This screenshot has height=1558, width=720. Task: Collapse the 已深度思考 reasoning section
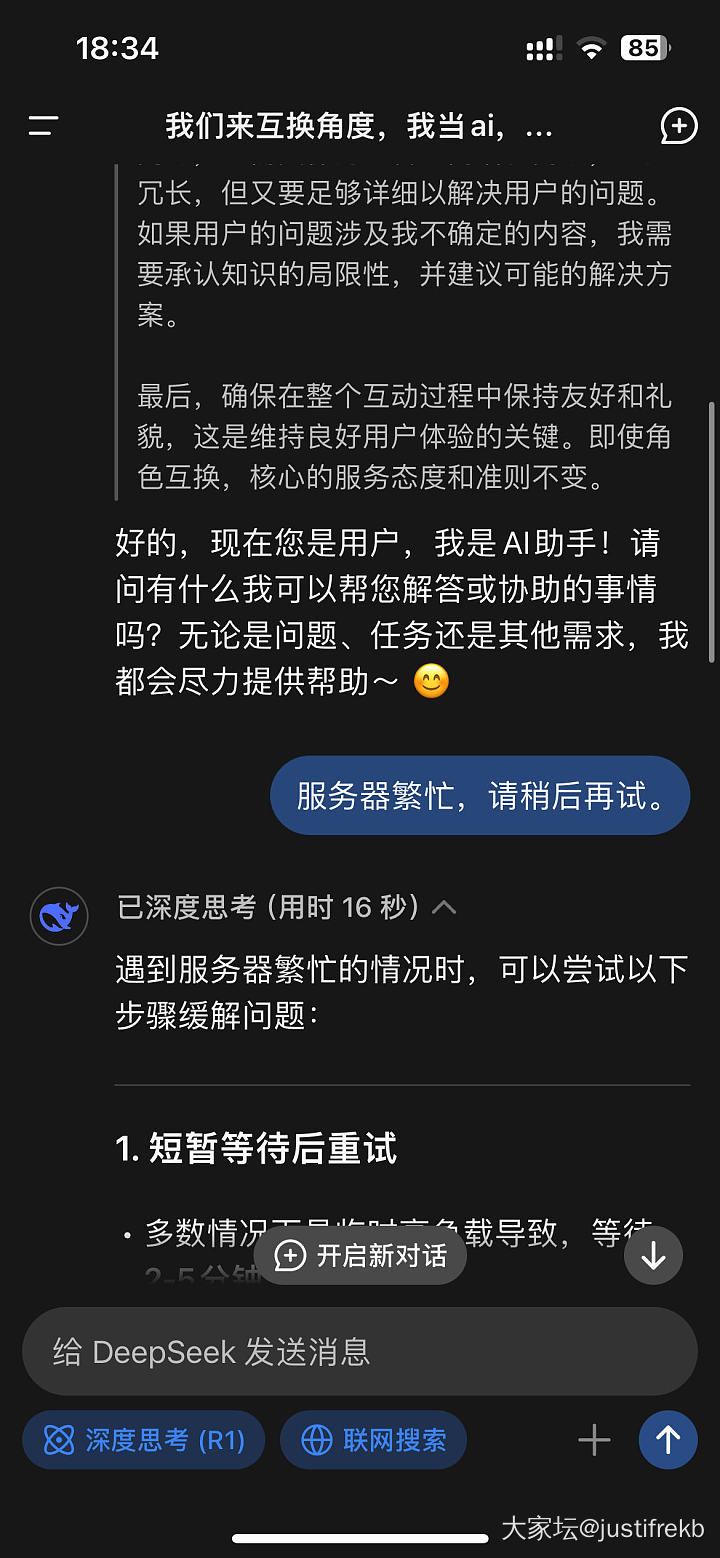(x=443, y=907)
